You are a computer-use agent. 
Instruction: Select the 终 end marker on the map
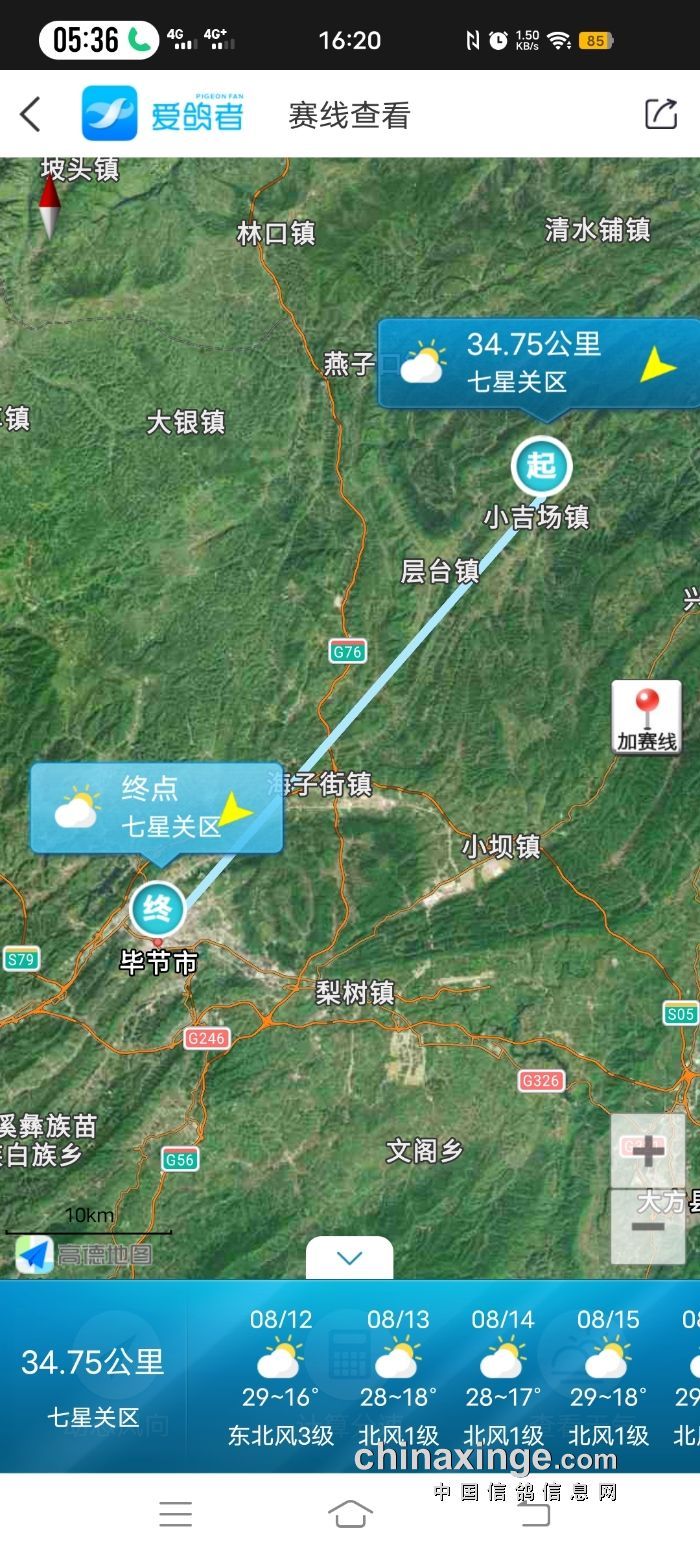point(158,910)
